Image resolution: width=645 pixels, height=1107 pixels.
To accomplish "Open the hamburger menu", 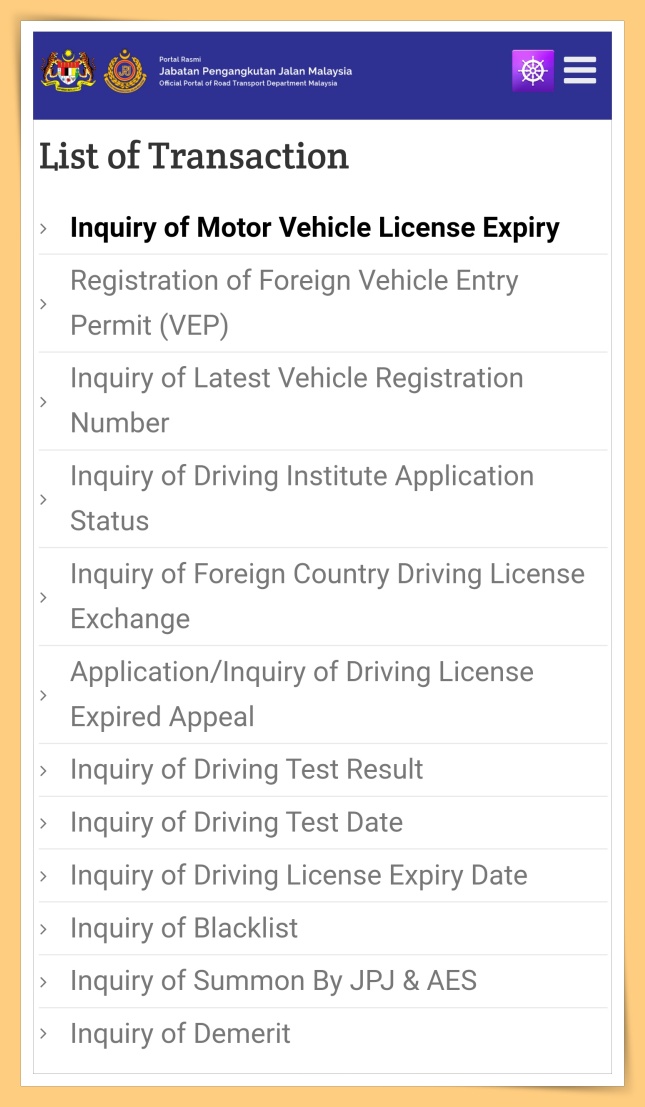I will pyautogui.click(x=580, y=71).
